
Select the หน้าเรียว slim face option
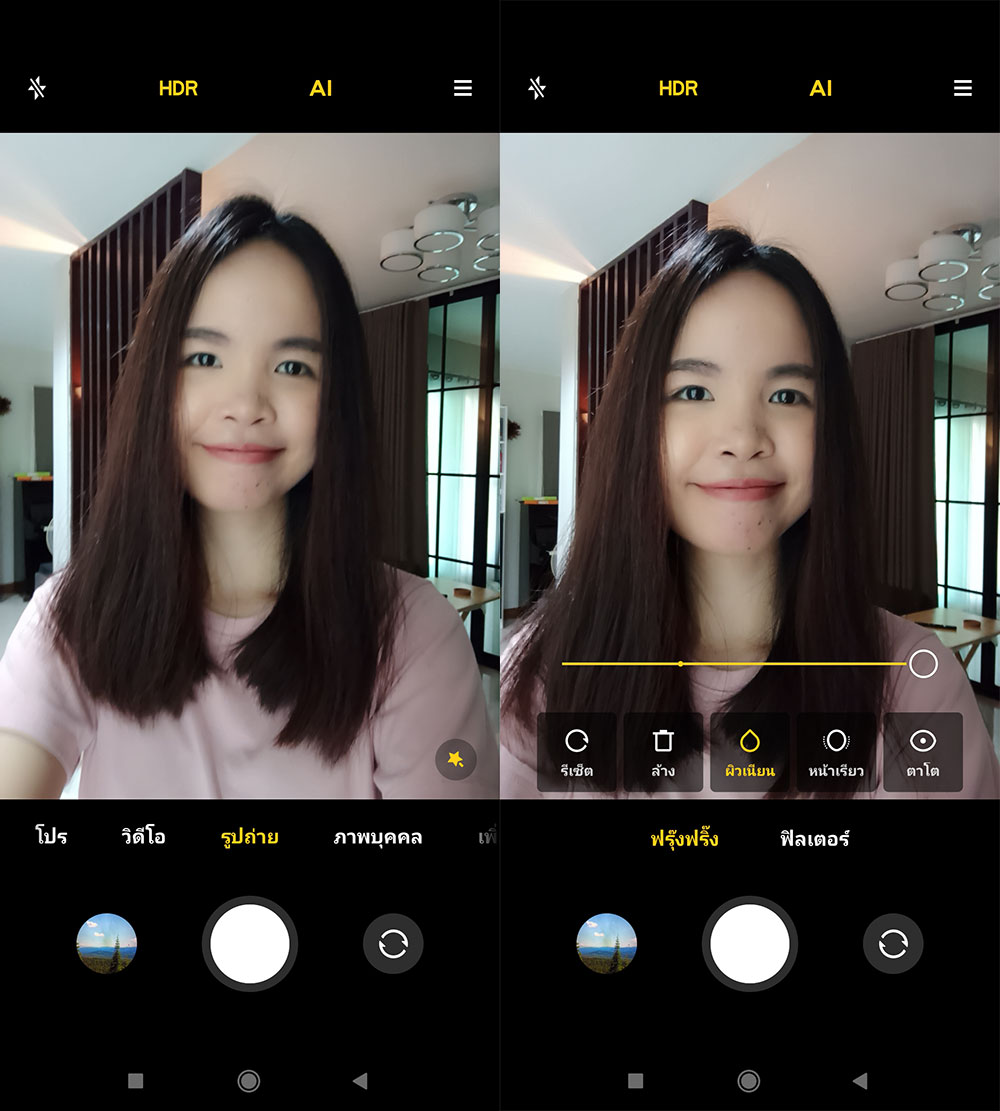(x=836, y=752)
